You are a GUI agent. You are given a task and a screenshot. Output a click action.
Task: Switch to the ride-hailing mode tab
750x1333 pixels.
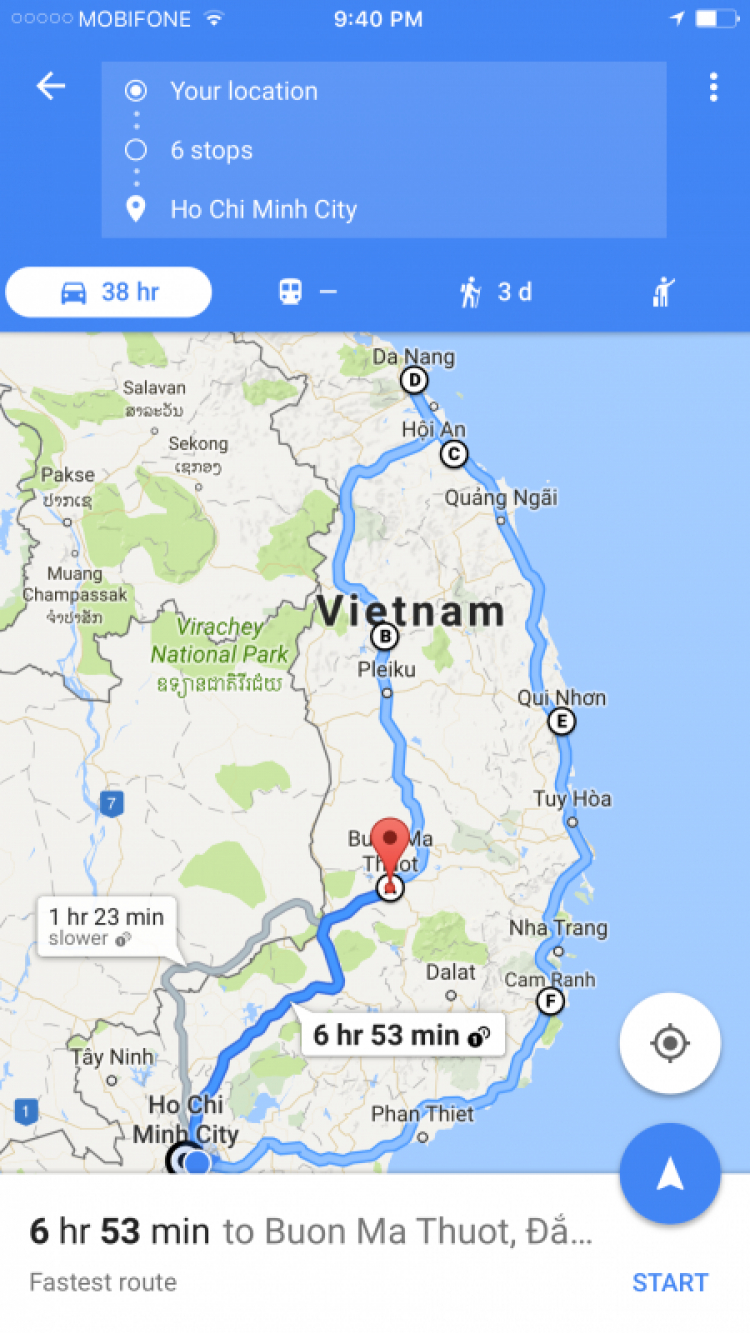663,292
